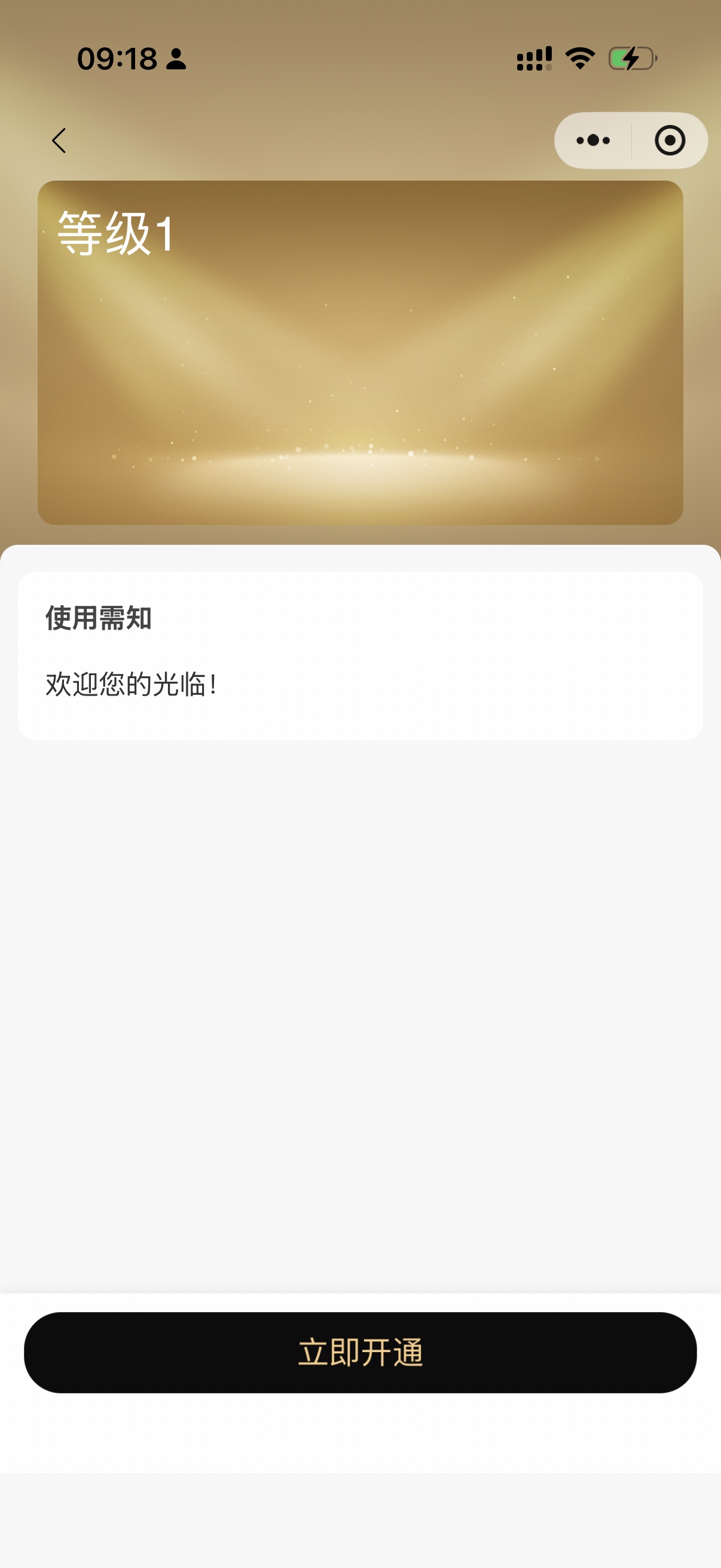Screen dimensions: 721x1568
Task: Tap 立即开通 to activate membership
Action: point(360,1352)
